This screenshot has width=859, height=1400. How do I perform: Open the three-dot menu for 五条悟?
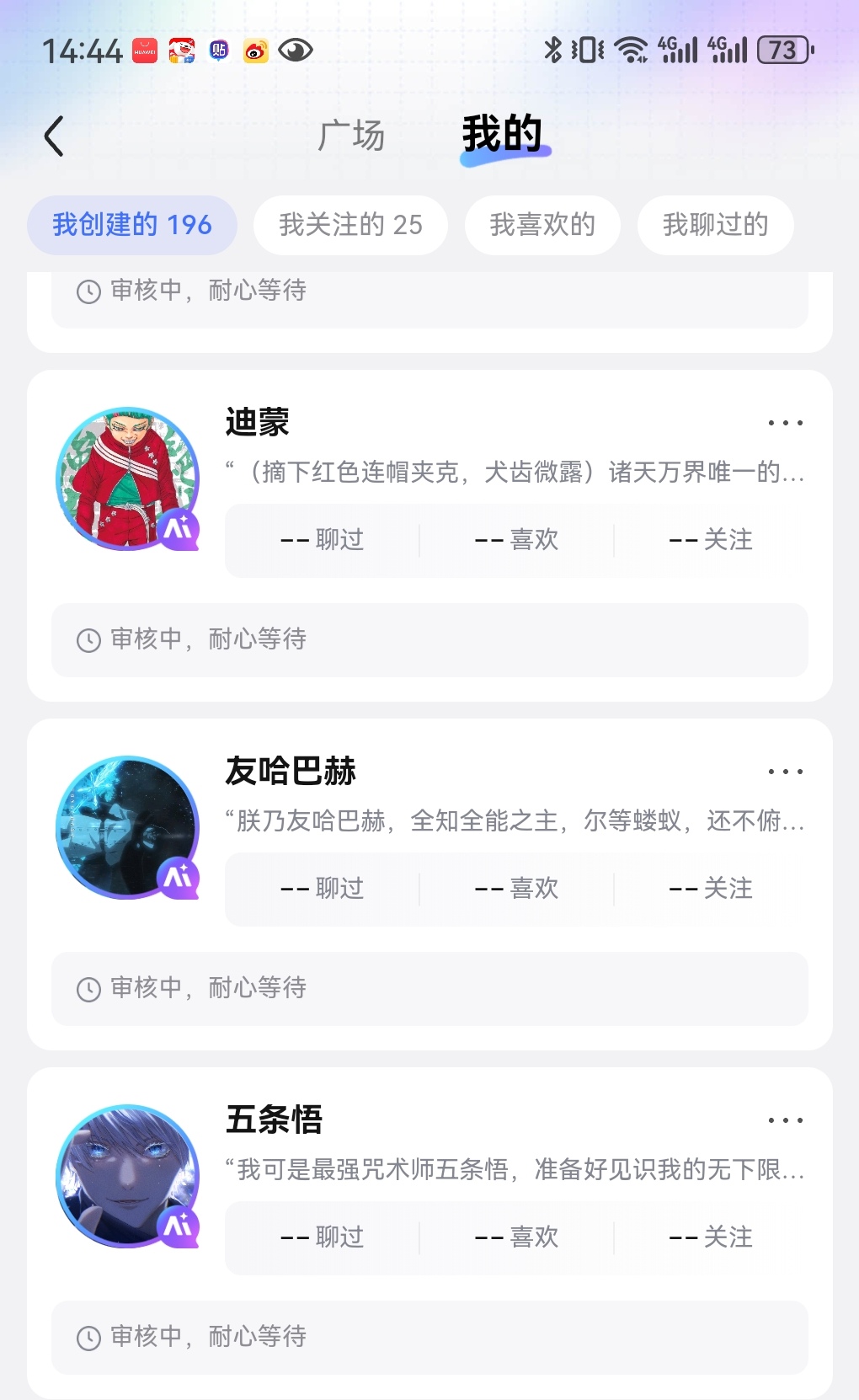click(785, 1120)
